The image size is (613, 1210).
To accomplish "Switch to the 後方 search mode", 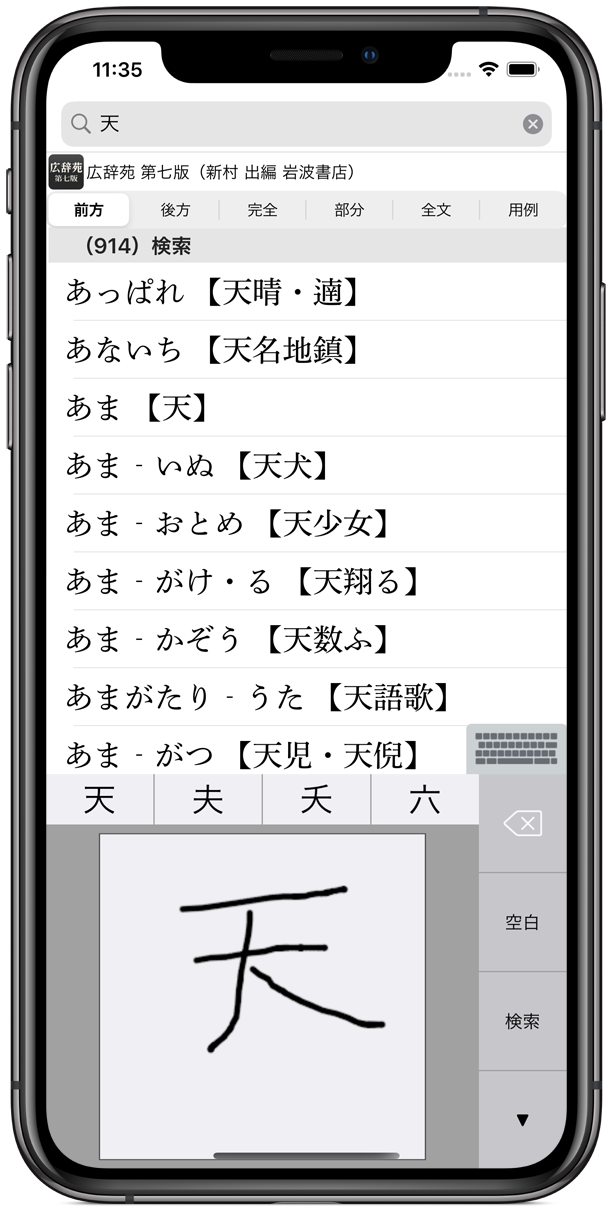I will point(175,210).
